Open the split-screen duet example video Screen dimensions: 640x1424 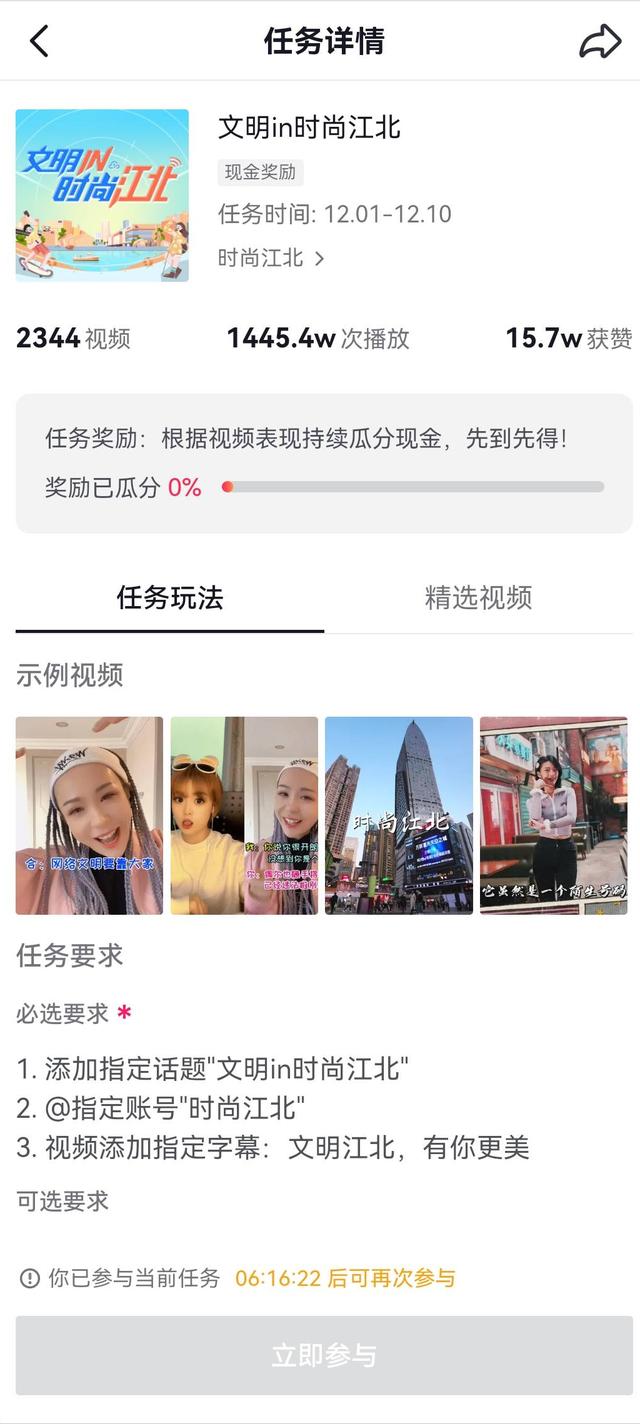(x=244, y=815)
